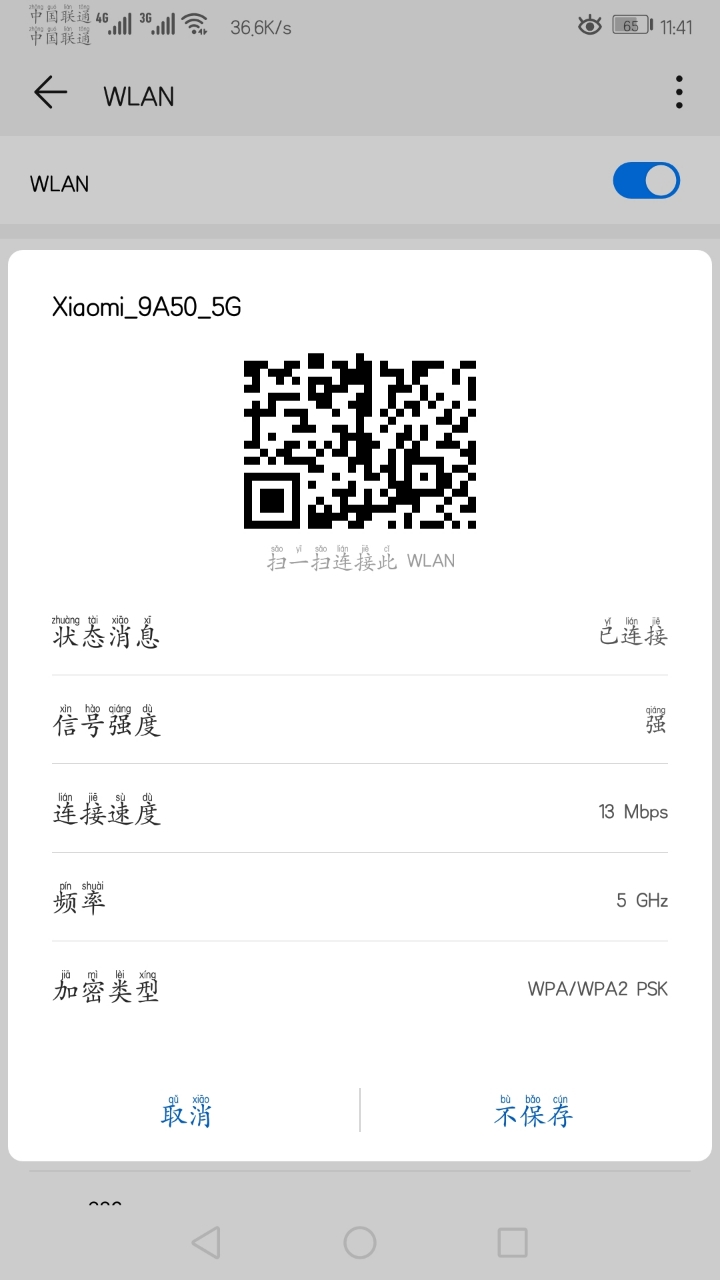Tap 取消 to cancel

(x=186, y=1112)
